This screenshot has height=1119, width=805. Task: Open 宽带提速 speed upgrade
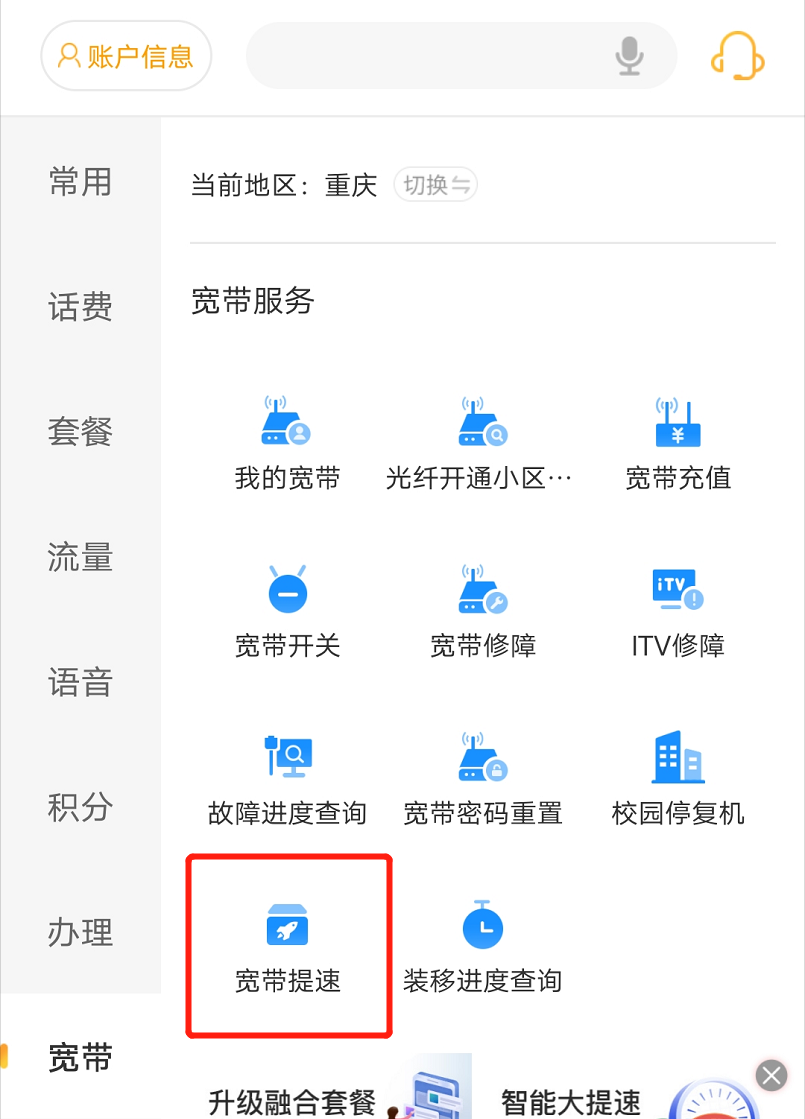click(x=287, y=945)
